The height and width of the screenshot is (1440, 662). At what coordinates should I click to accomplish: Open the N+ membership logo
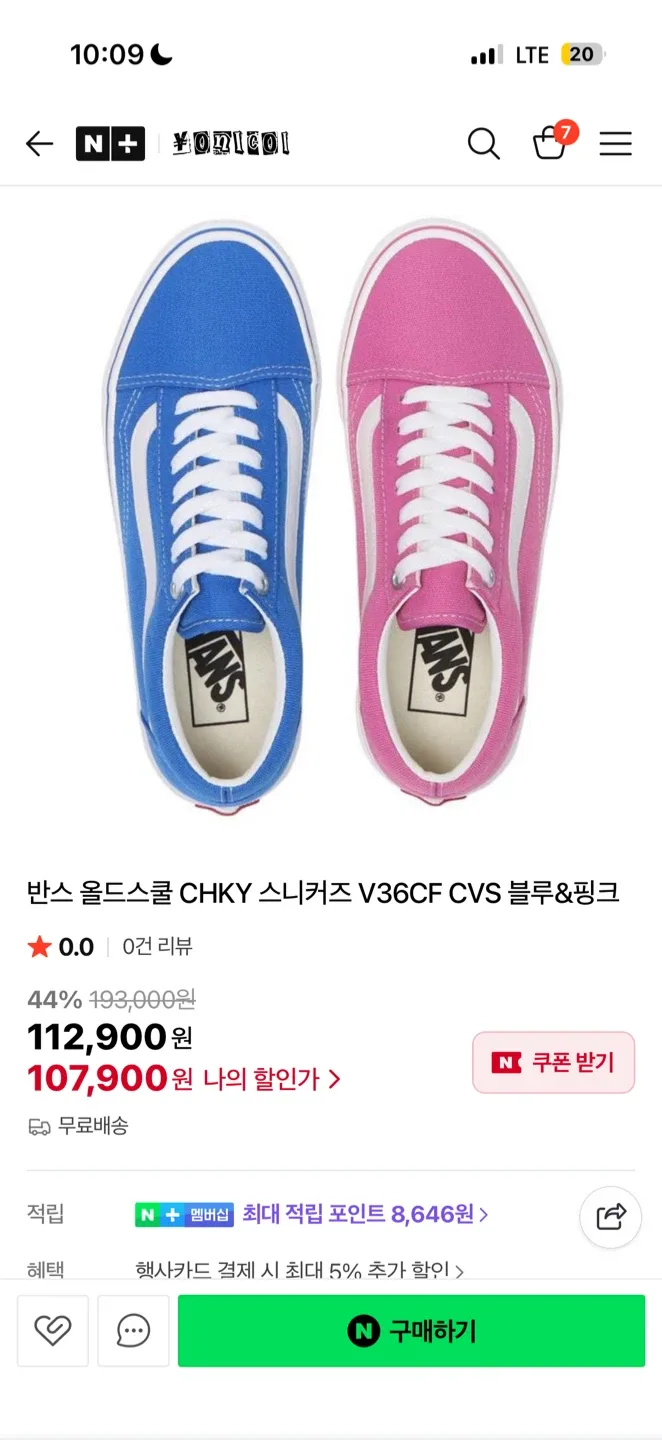110,144
